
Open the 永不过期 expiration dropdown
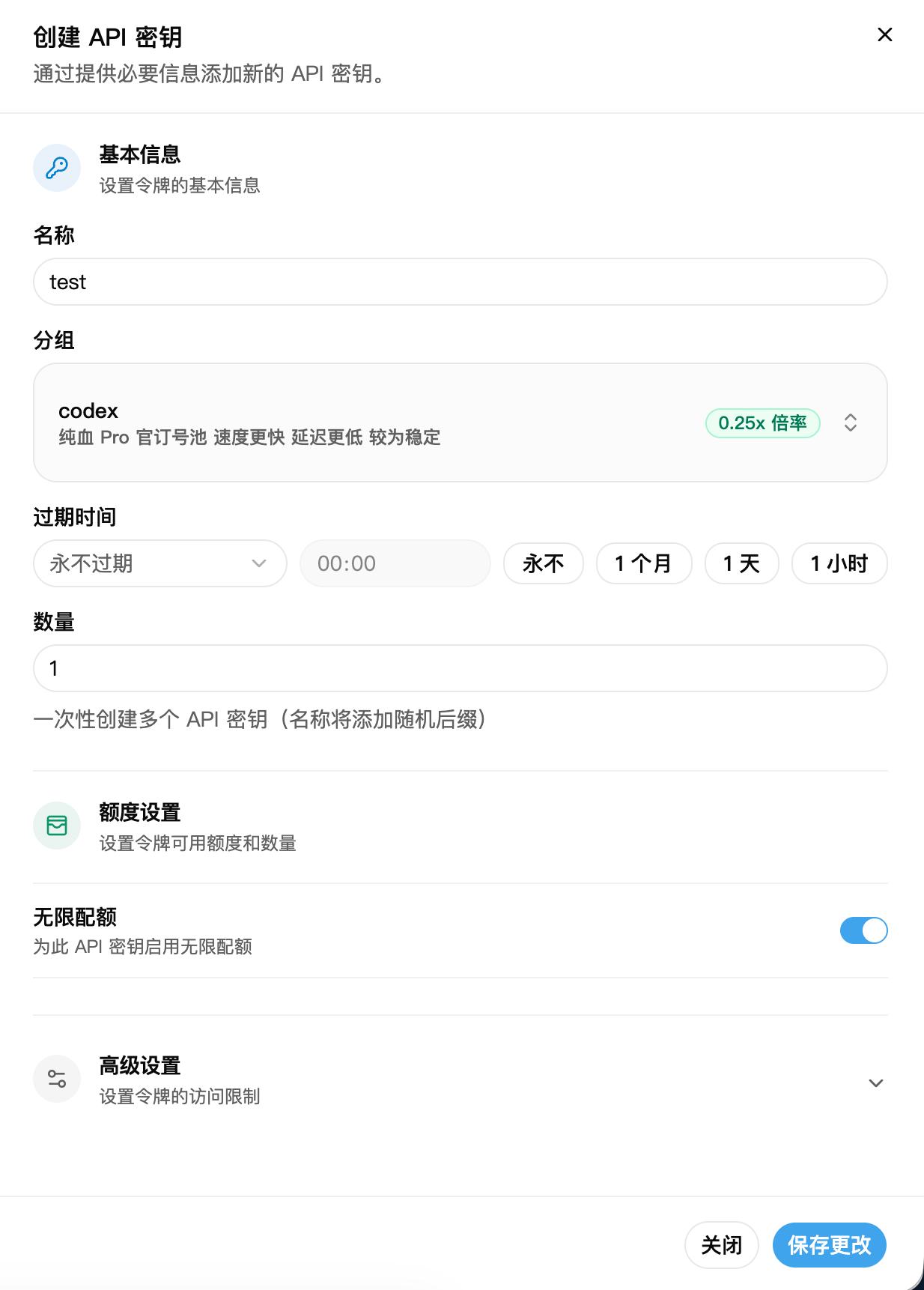pyautogui.click(x=160, y=563)
